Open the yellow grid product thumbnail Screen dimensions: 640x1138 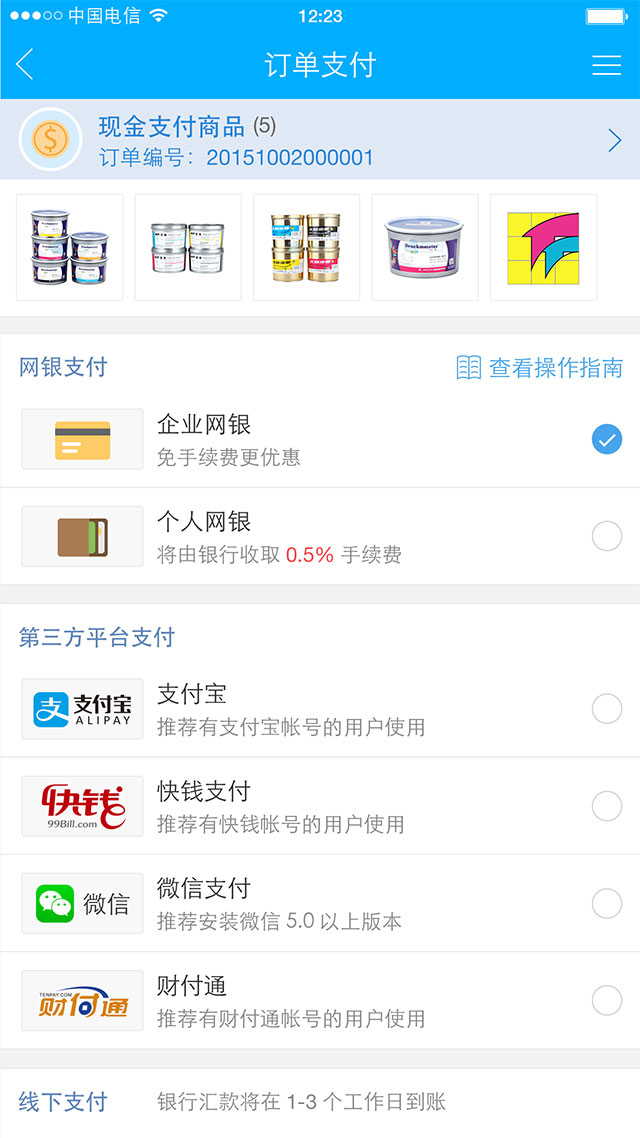tap(543, 247)
